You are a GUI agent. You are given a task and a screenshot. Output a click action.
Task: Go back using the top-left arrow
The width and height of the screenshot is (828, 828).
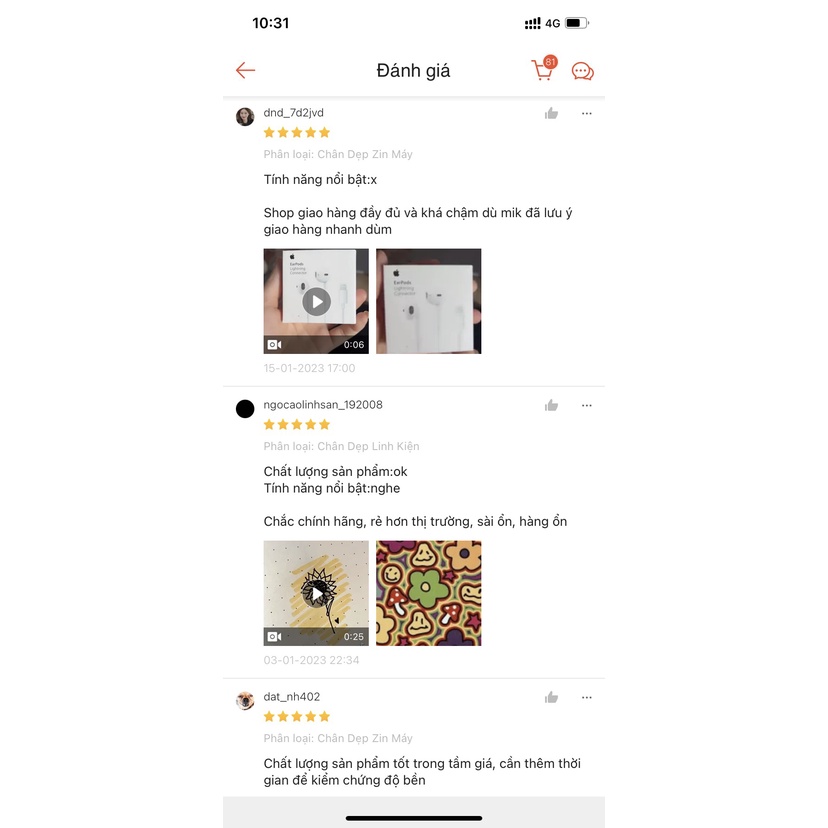(x=245, y=70)
